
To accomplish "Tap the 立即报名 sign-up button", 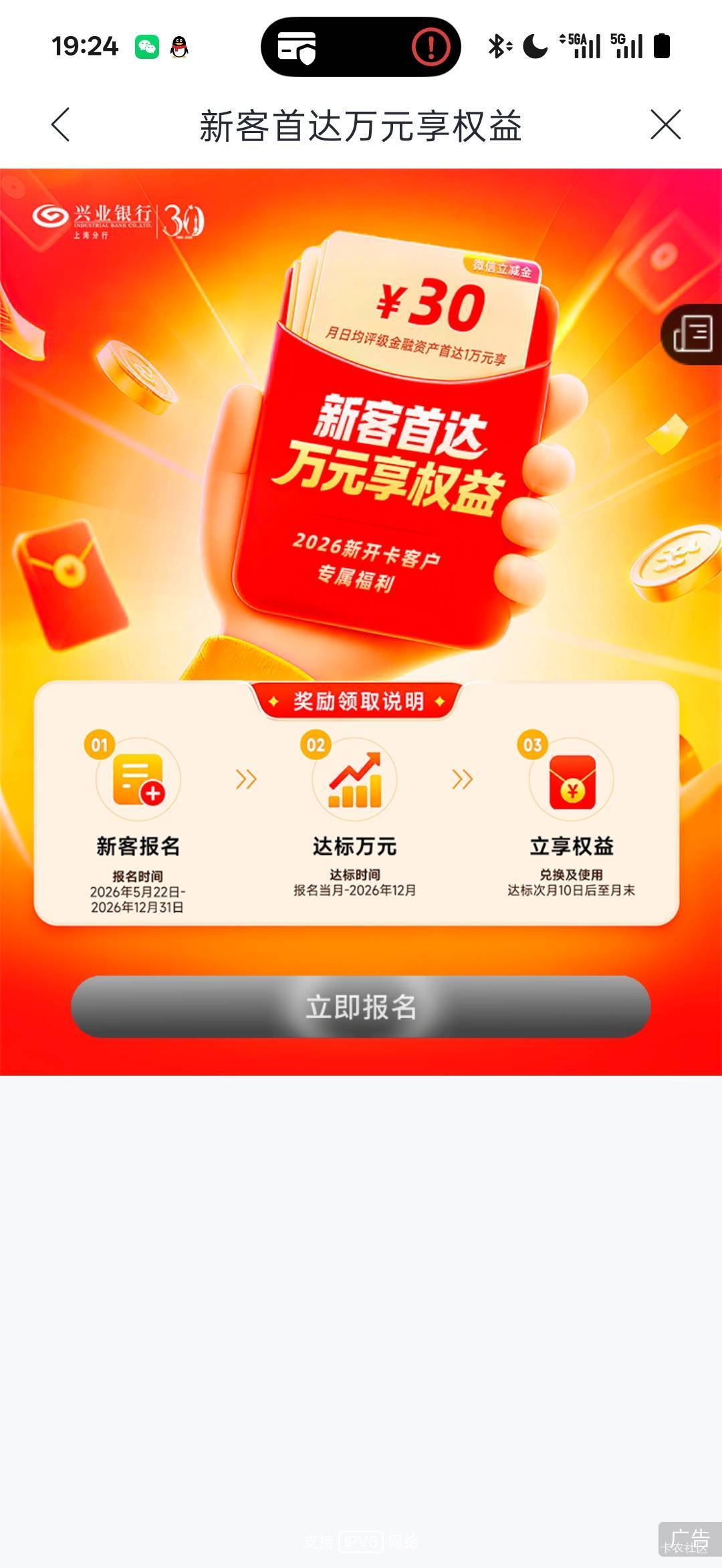I will coord(361,1007).
